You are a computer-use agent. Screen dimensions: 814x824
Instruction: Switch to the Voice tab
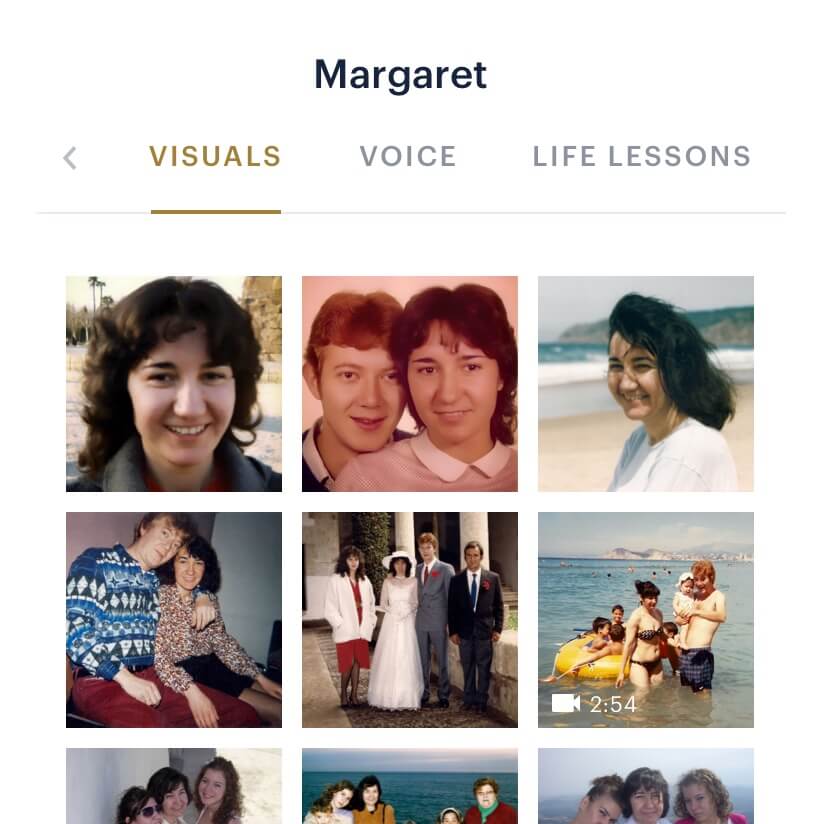tap(408, 157)
